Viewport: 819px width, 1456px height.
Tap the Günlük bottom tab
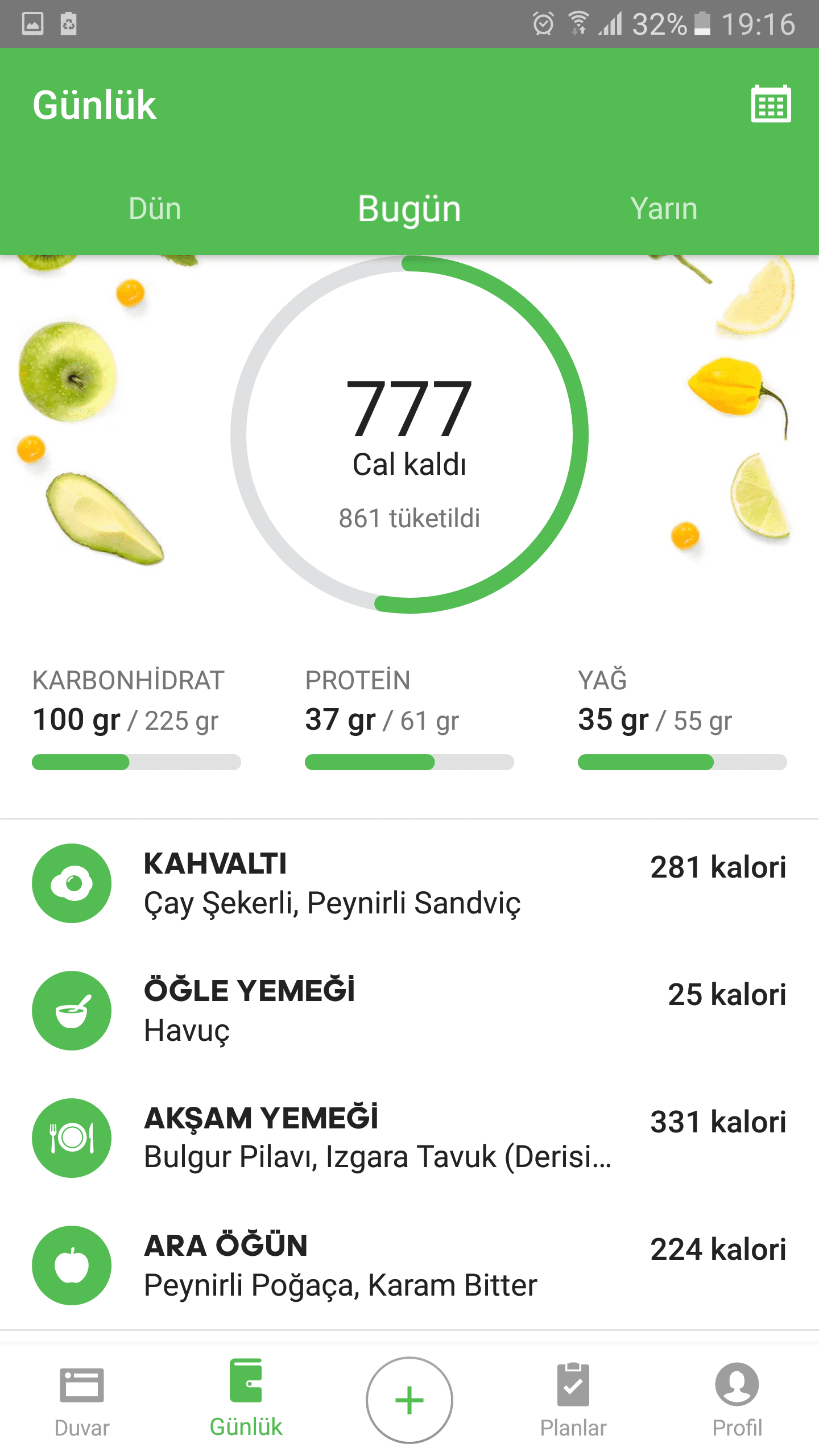[x=246, y=1400]
